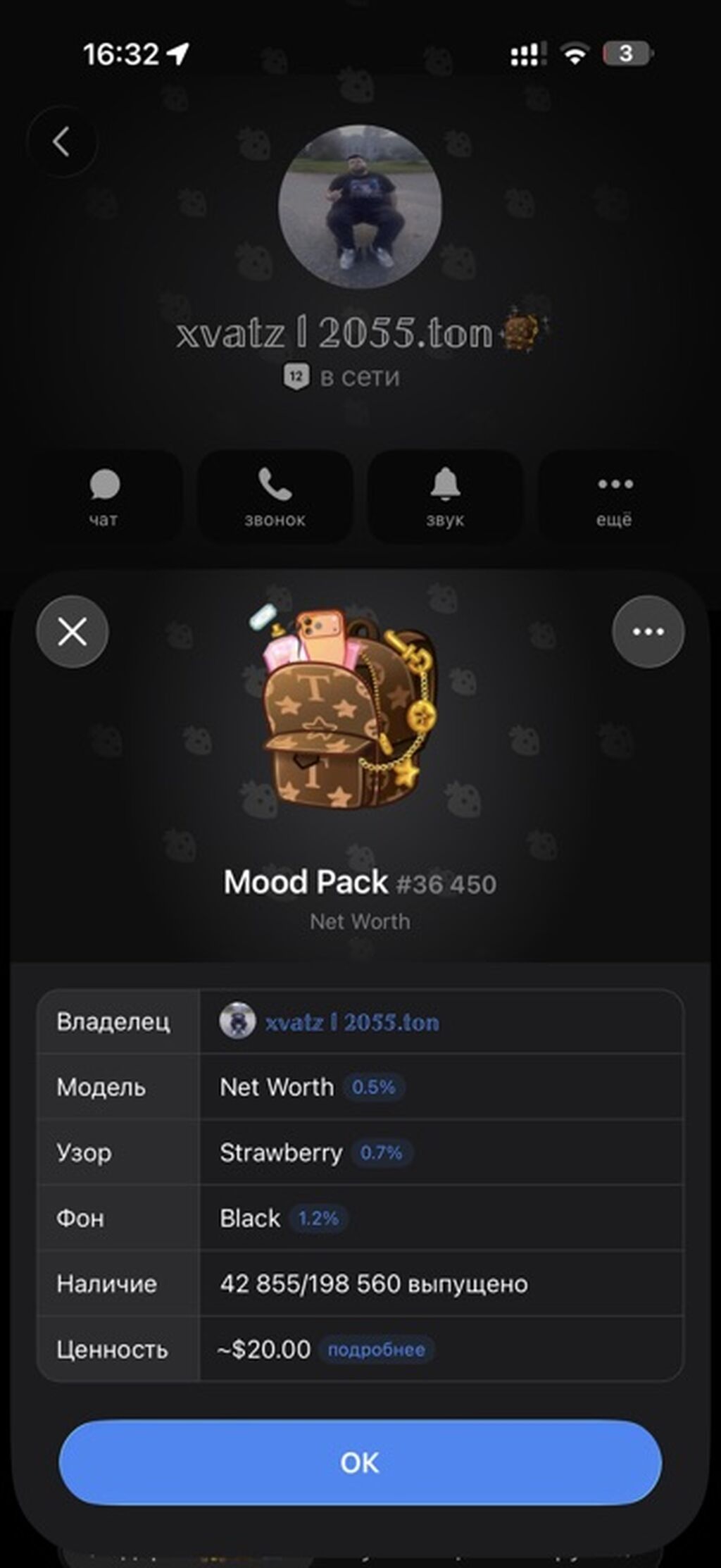Screen dimensions: 721x1568
Task: Mute notifications with the звук bell
Action: (x=445, y=498)
